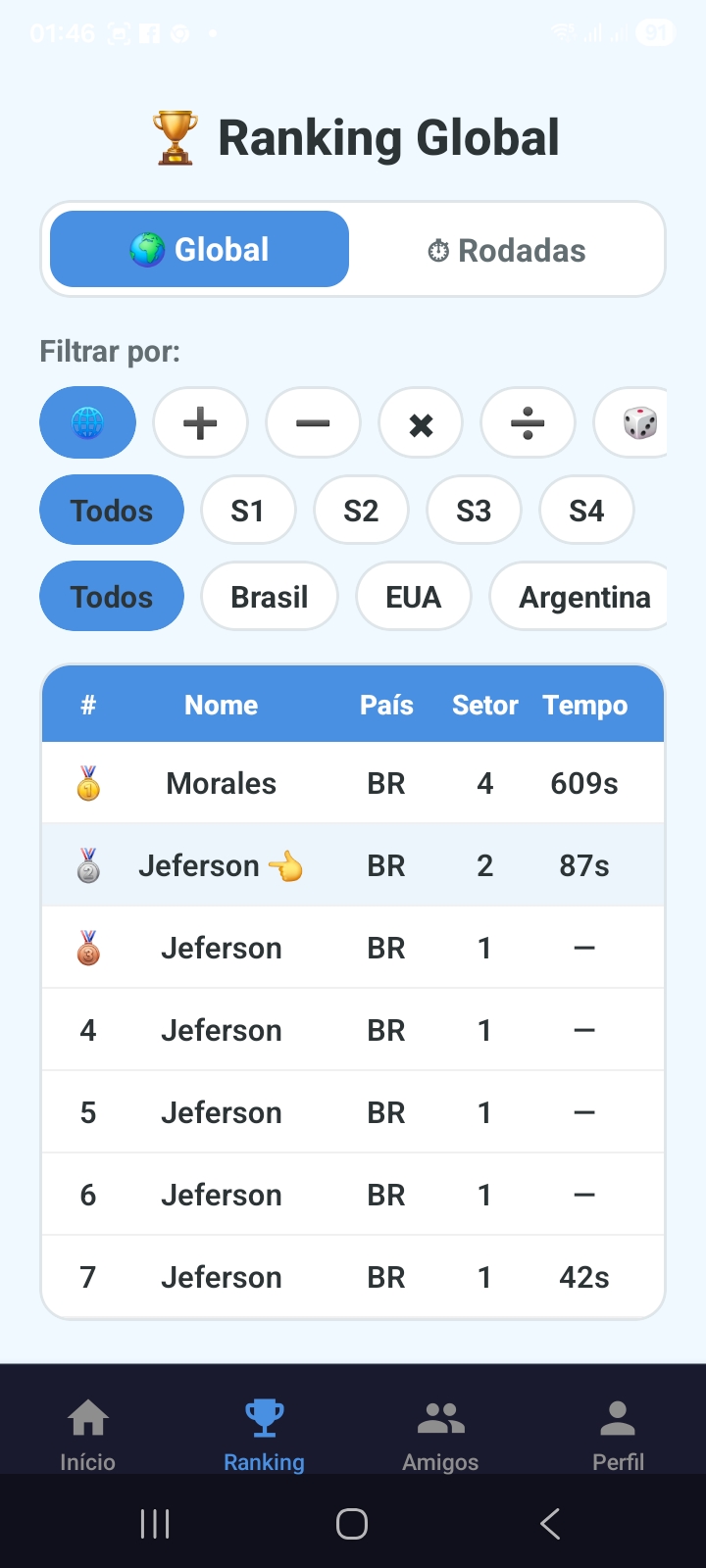Select the globe all-operations filter
This screenshot has width=706, height=1568.
[x=87, y=423]
